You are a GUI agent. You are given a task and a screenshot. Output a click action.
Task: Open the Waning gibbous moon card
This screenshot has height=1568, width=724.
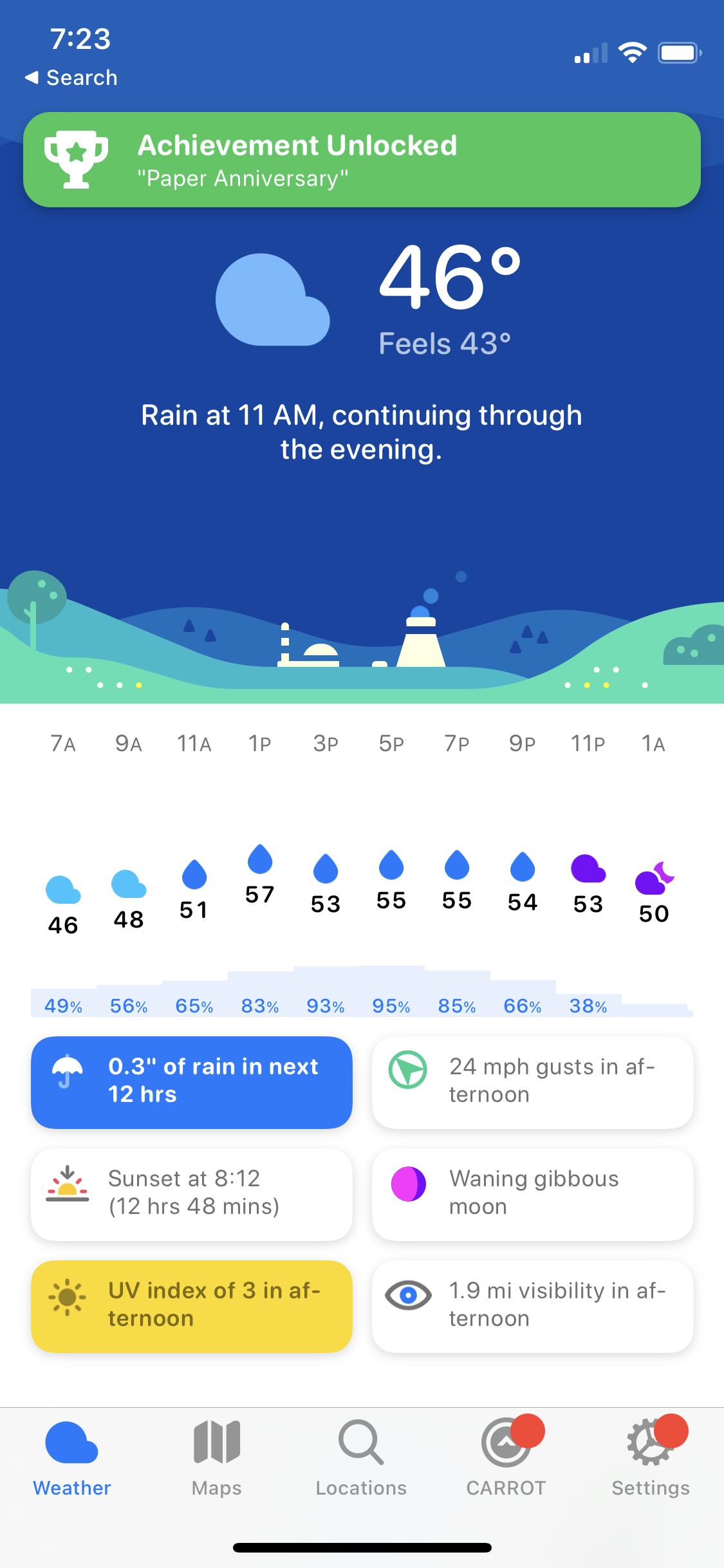tap(533, 1194)
